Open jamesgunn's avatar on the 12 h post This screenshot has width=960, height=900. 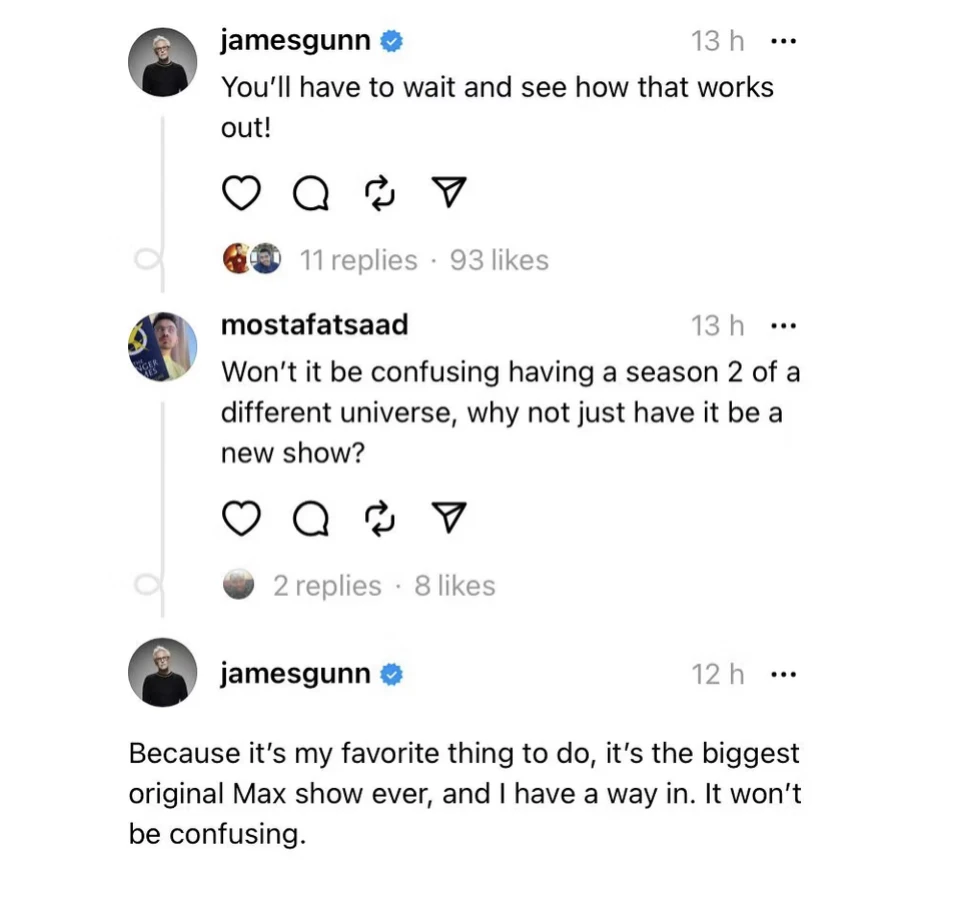pyautogui.click(x=162, y=672)
